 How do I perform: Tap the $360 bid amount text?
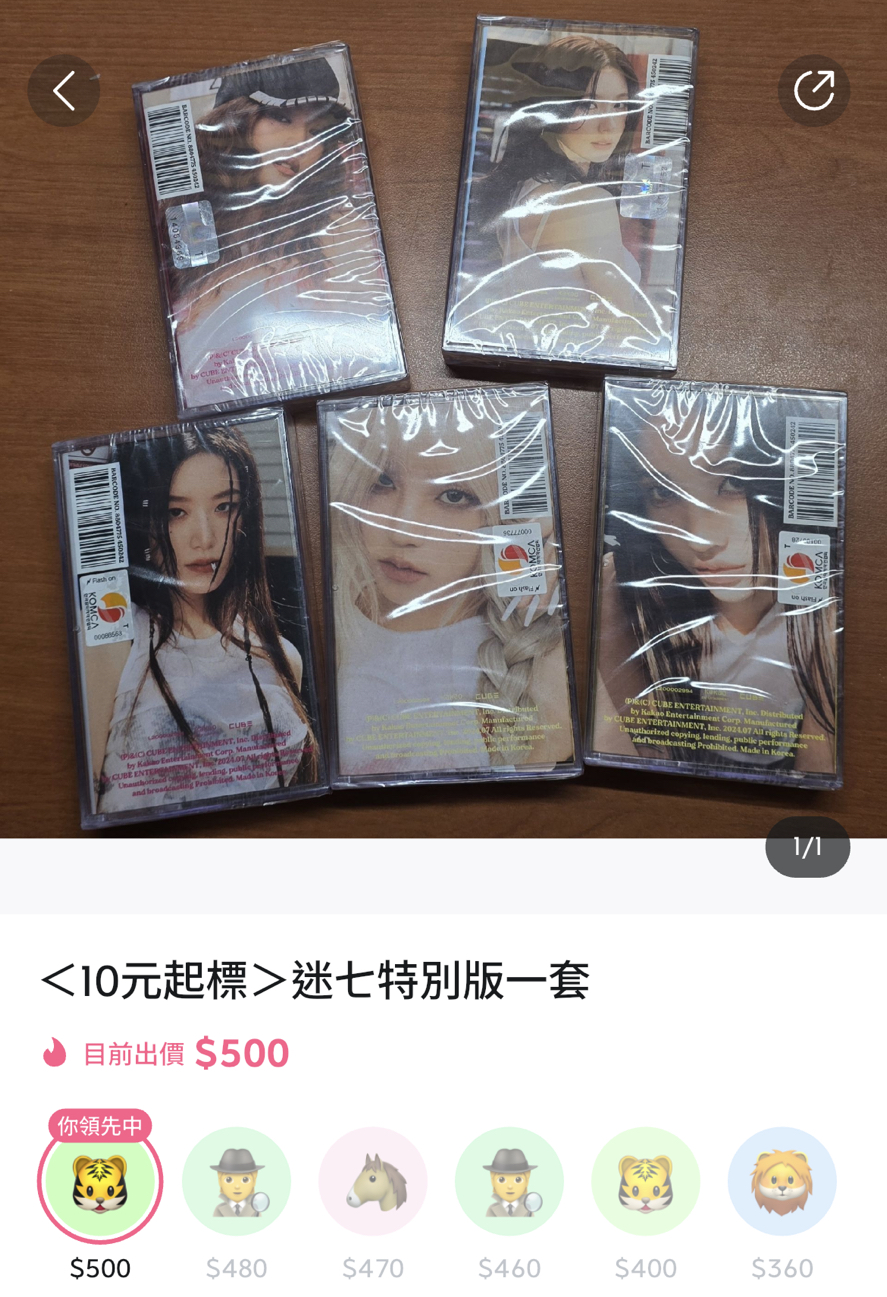coord(781,1268)
